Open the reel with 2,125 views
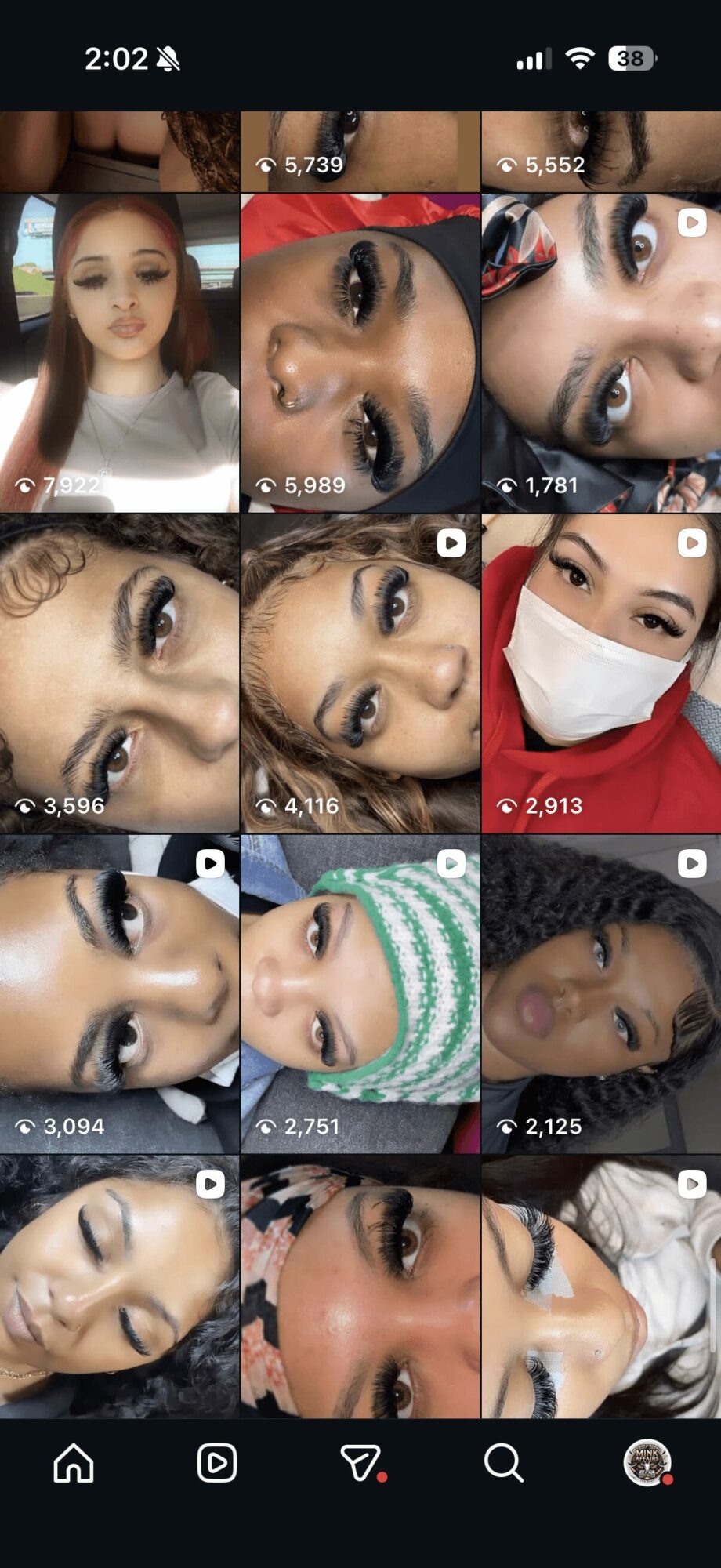The height and width of the screenshot is (1568, 721). 601,993
